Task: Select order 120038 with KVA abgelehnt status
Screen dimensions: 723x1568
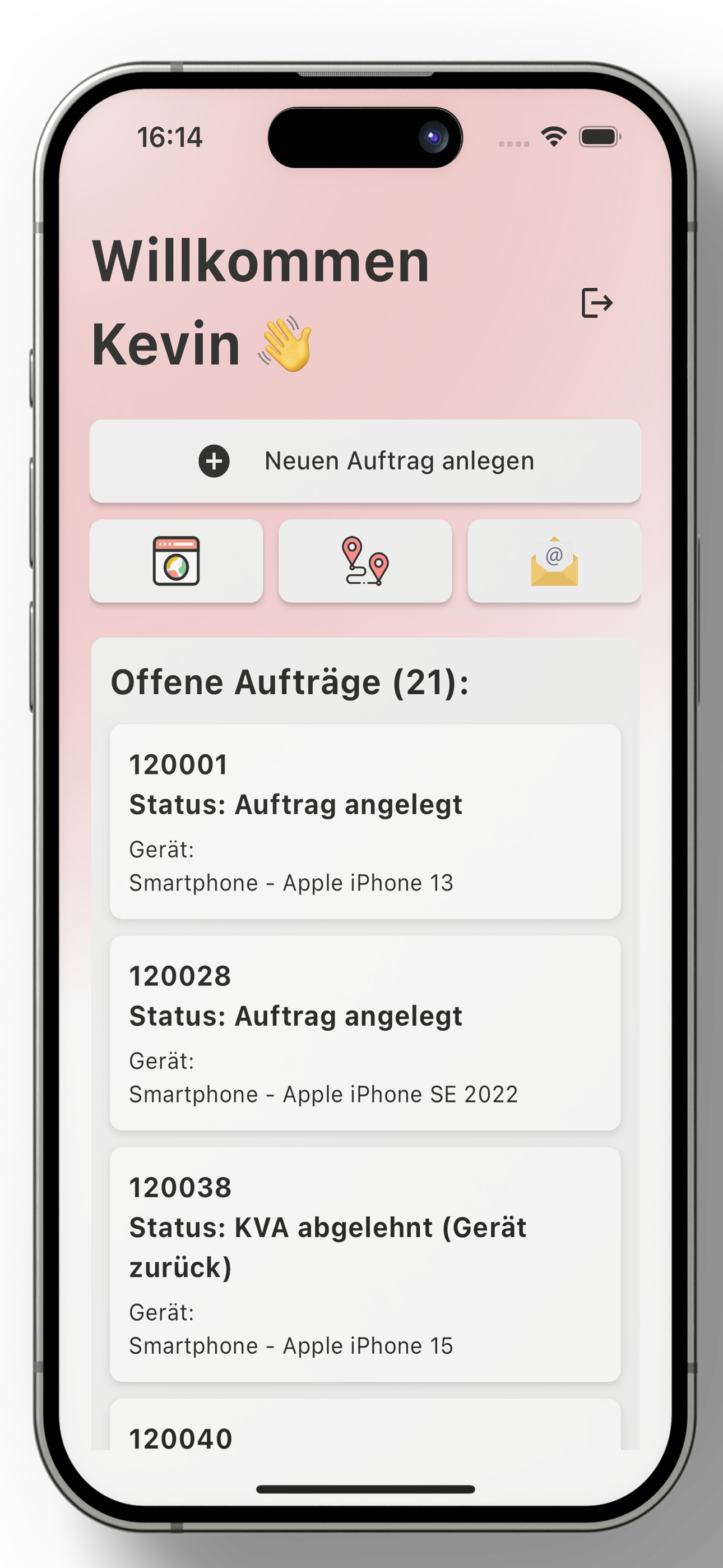Action: 365,1263
